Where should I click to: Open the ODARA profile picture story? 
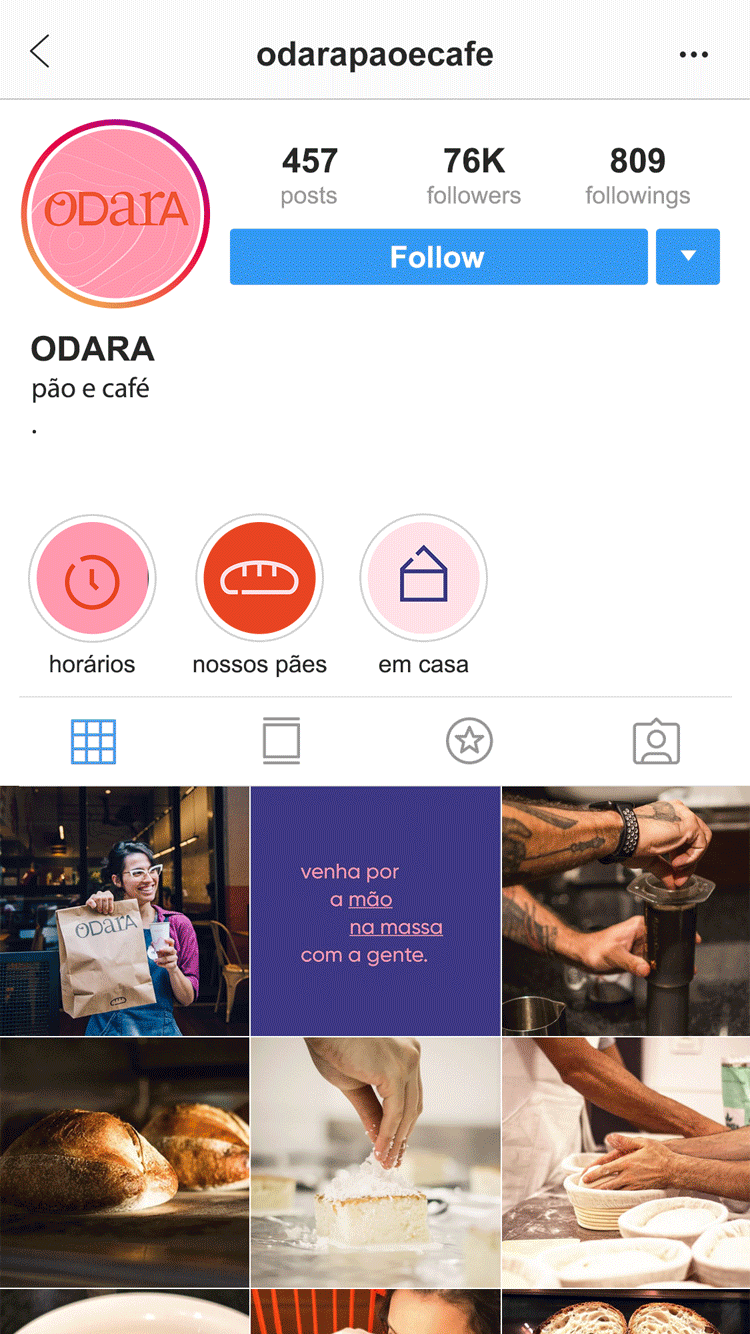[x=115, y=213]
